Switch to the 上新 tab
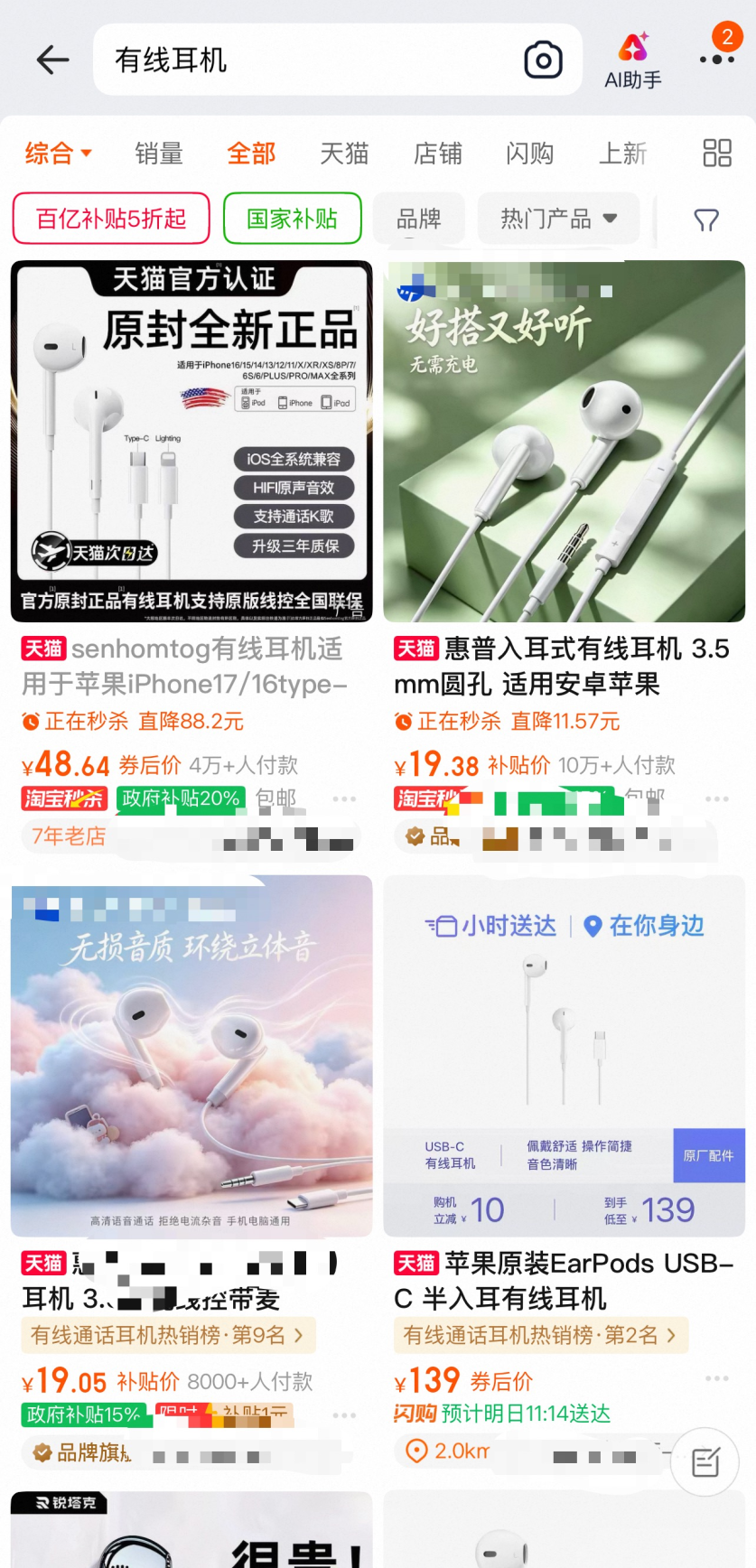This screenshot has height=1568, width=756. pos(623,154)
